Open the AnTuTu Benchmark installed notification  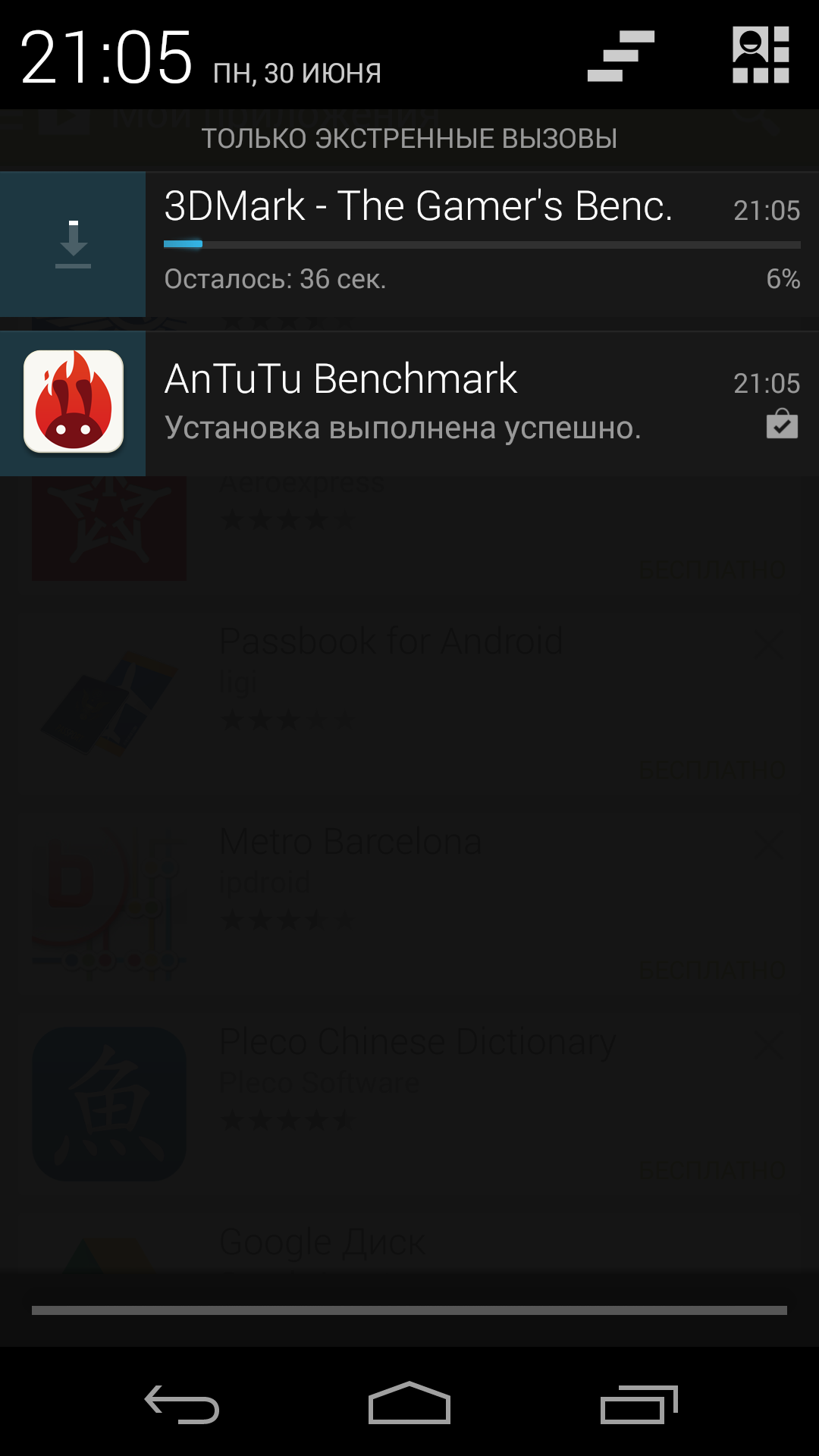click(x=409, y=403)
